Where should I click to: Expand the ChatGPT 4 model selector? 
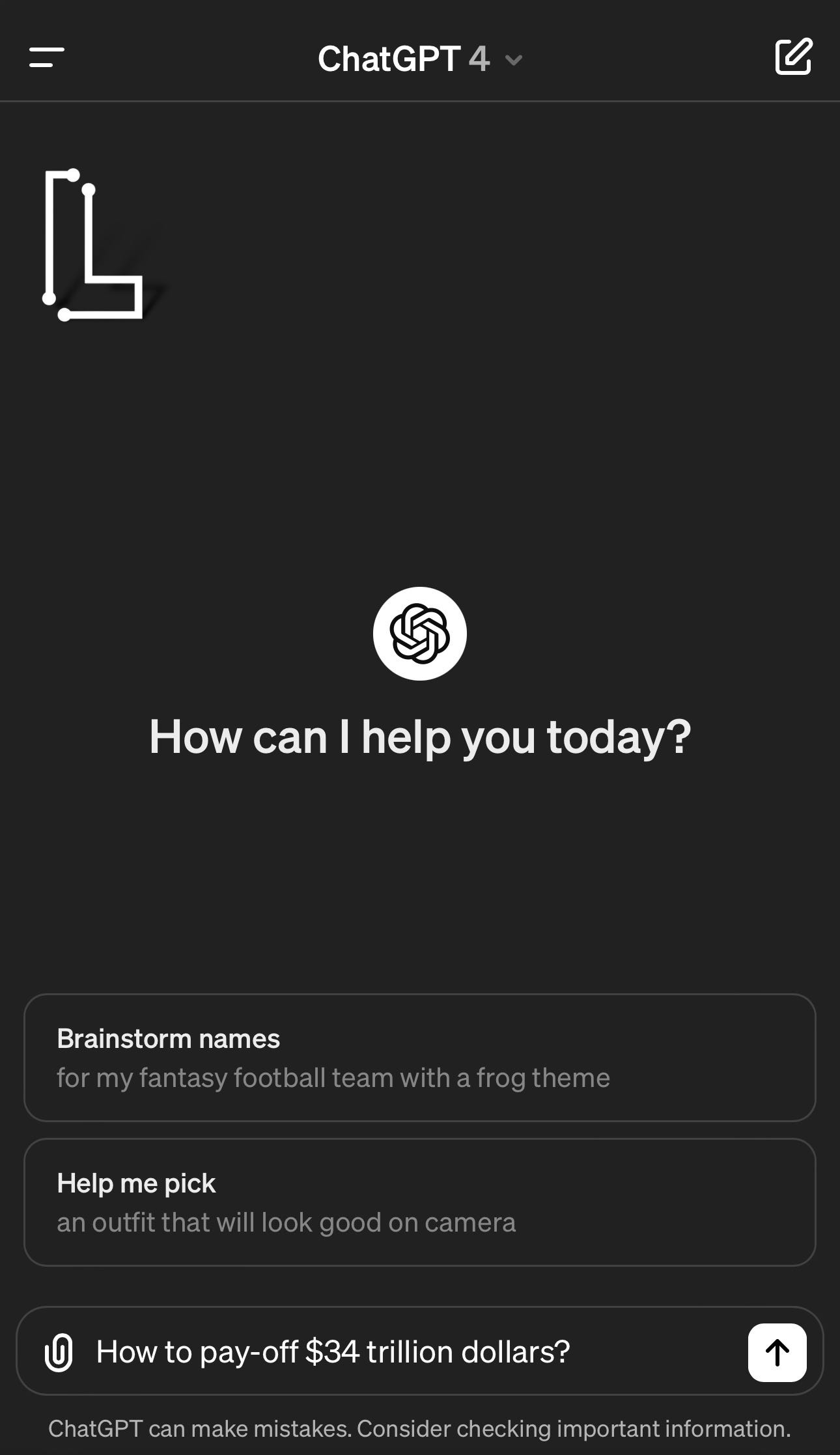pyautogui.click(x=419, y=59)
